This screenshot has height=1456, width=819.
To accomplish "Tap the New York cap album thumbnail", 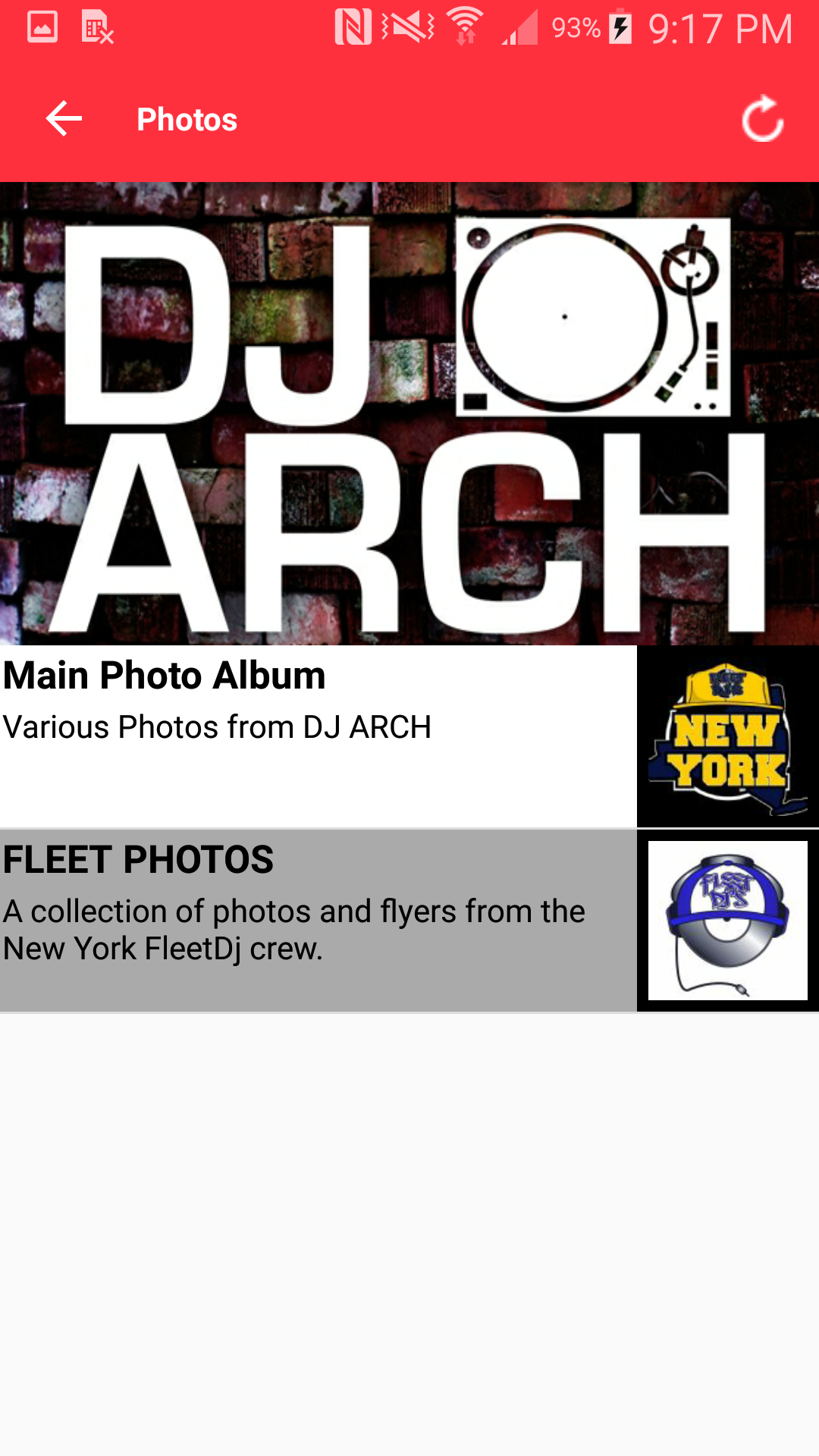I will click(726, 736).
